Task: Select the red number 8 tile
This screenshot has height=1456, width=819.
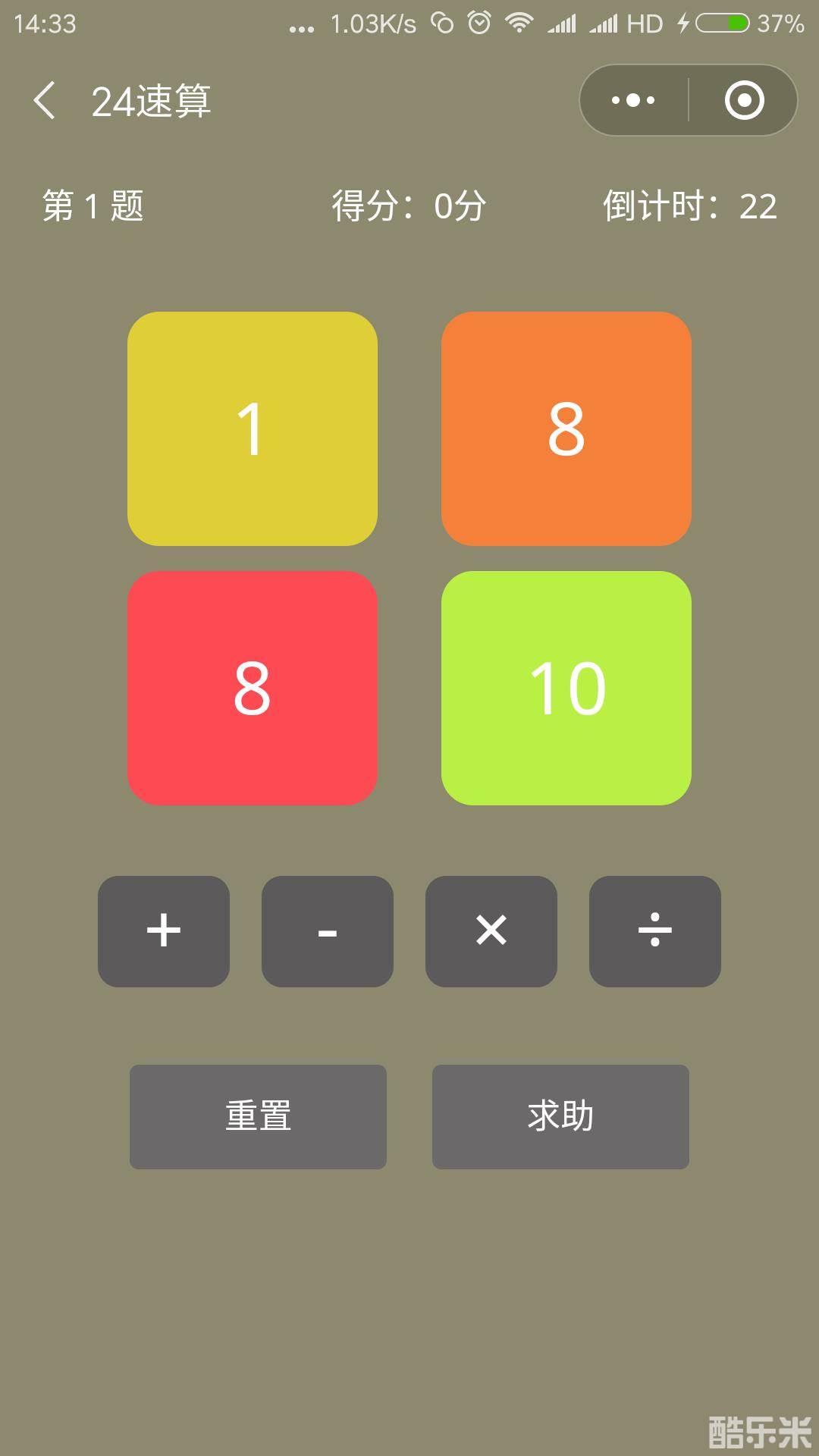Action: pos(253,686)
